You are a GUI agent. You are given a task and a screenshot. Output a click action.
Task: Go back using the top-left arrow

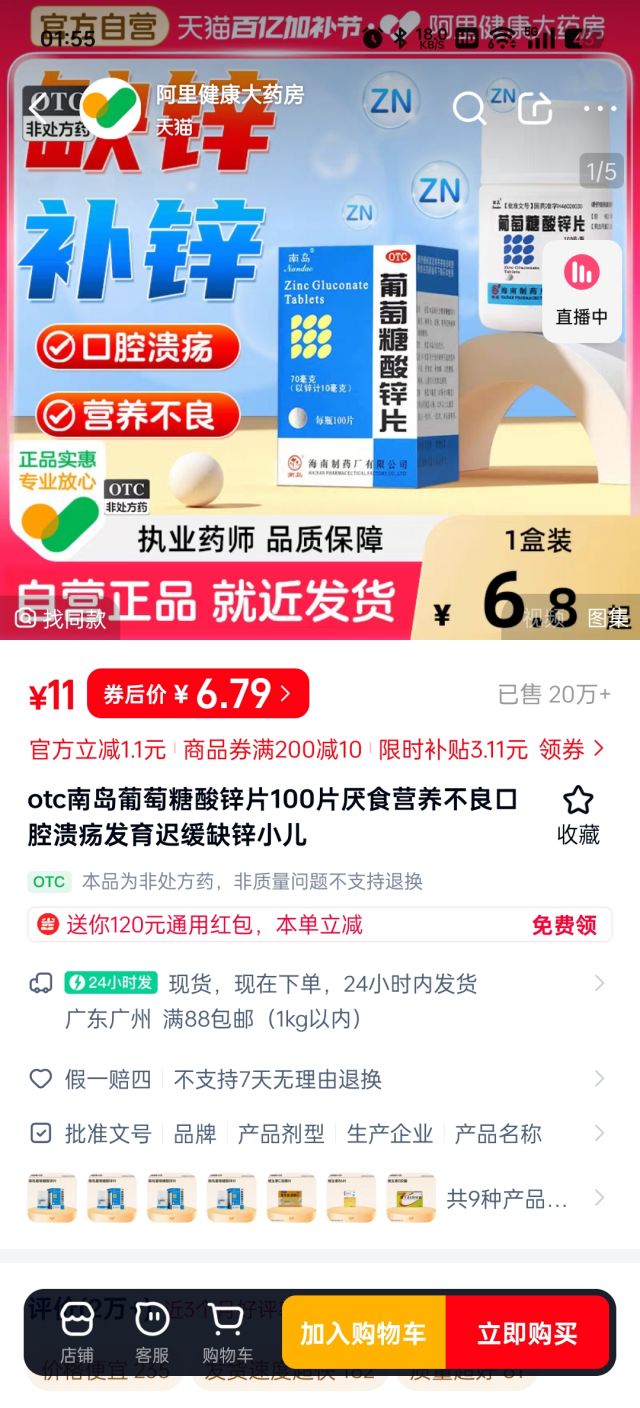coord(38,107)
